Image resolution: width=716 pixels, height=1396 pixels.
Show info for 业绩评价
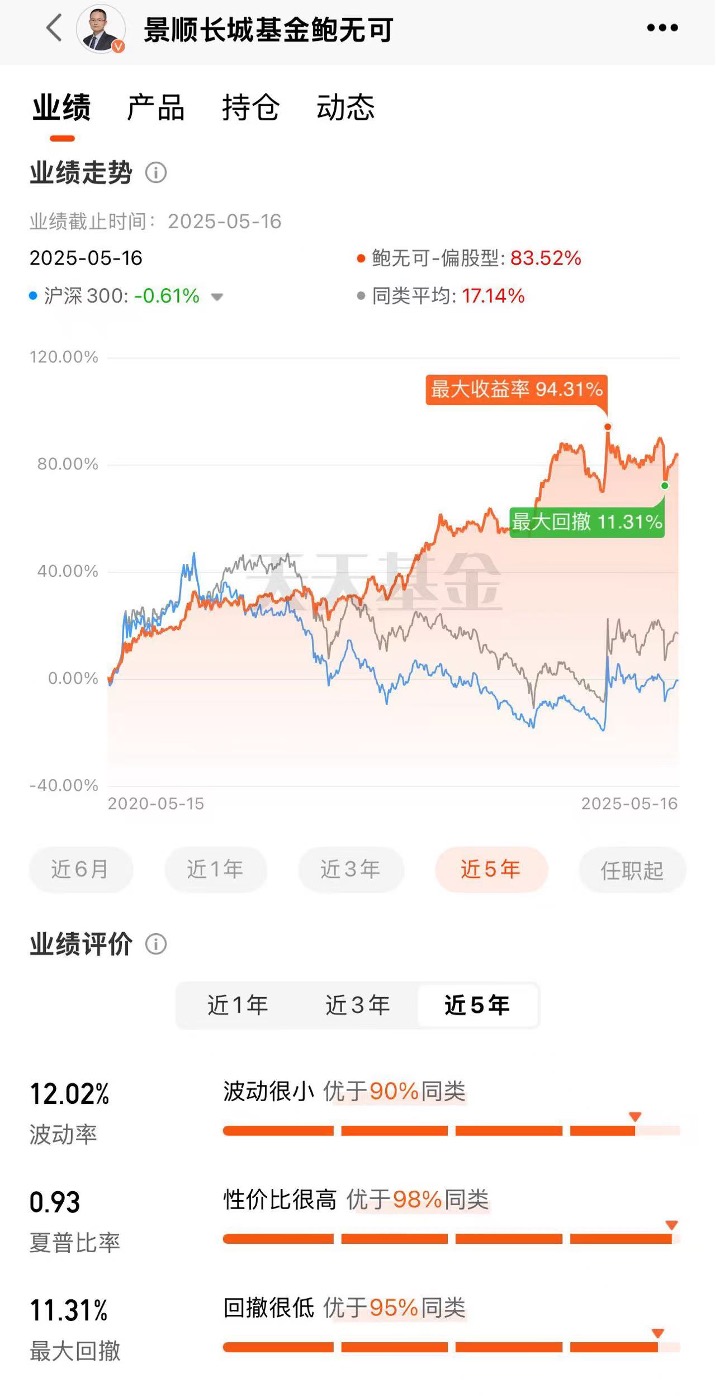click(156, 944)
